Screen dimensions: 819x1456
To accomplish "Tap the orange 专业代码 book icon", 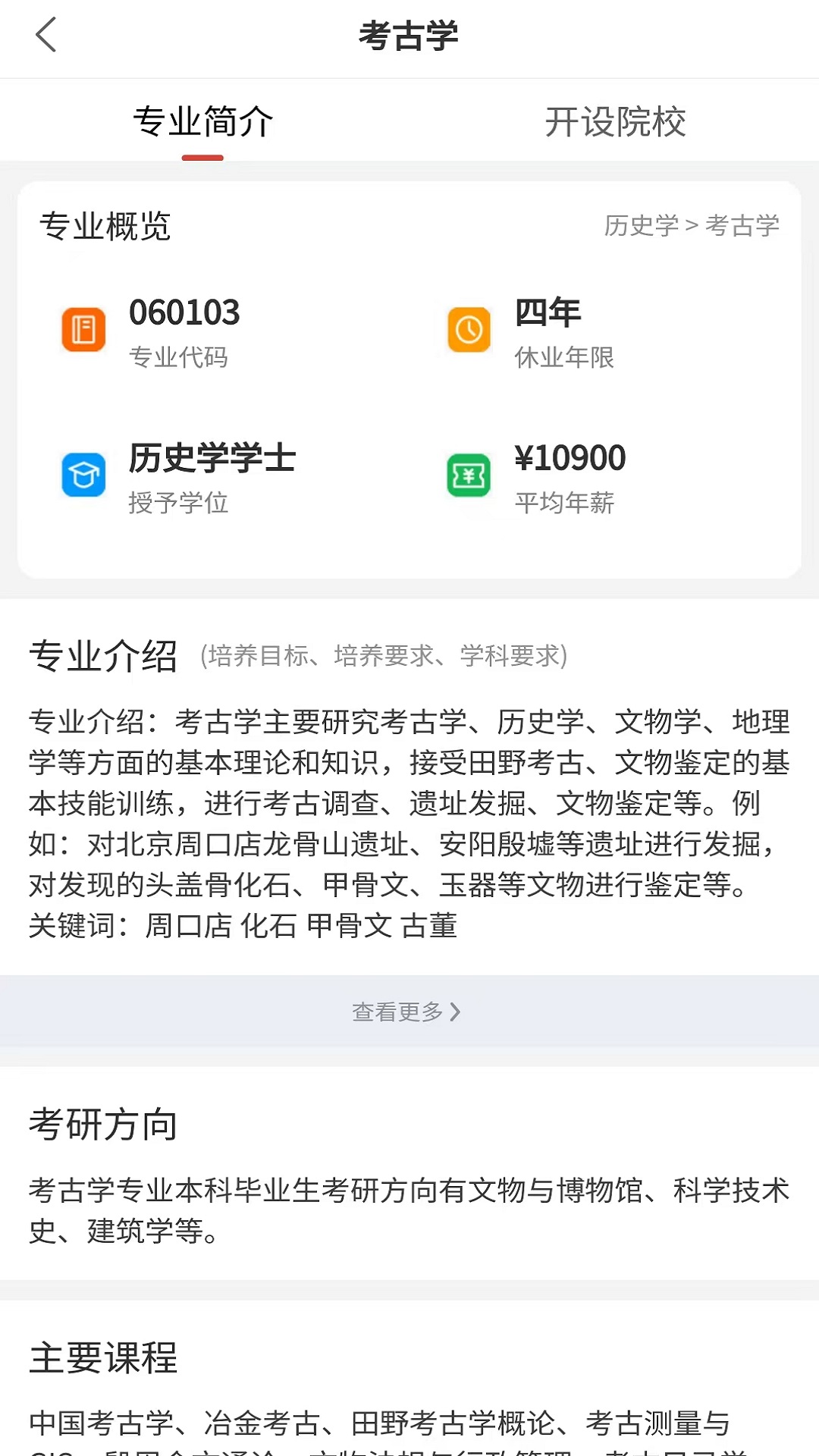I will [83, 328].
